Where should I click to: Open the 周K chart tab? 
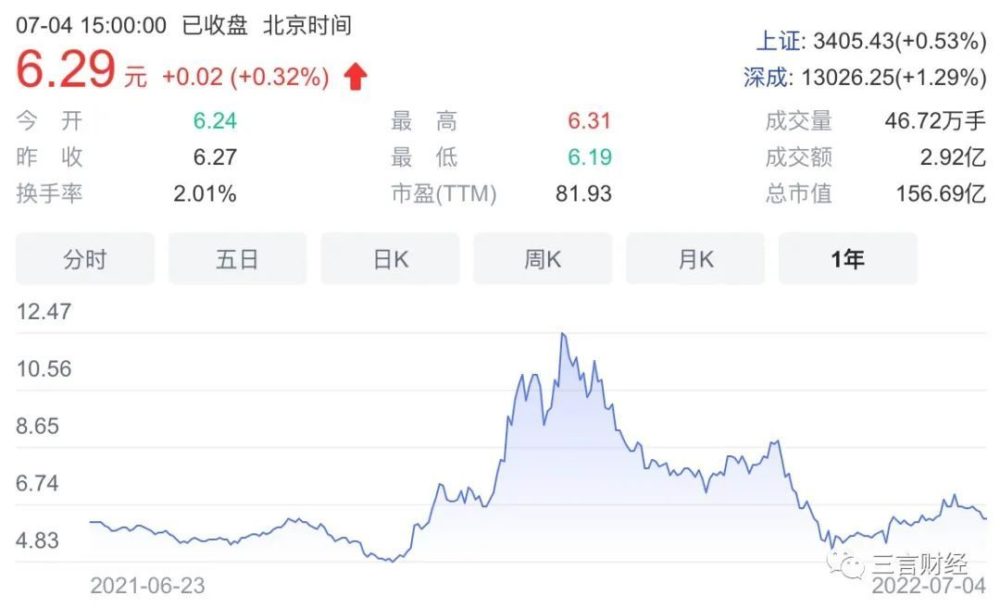point(542,260)
